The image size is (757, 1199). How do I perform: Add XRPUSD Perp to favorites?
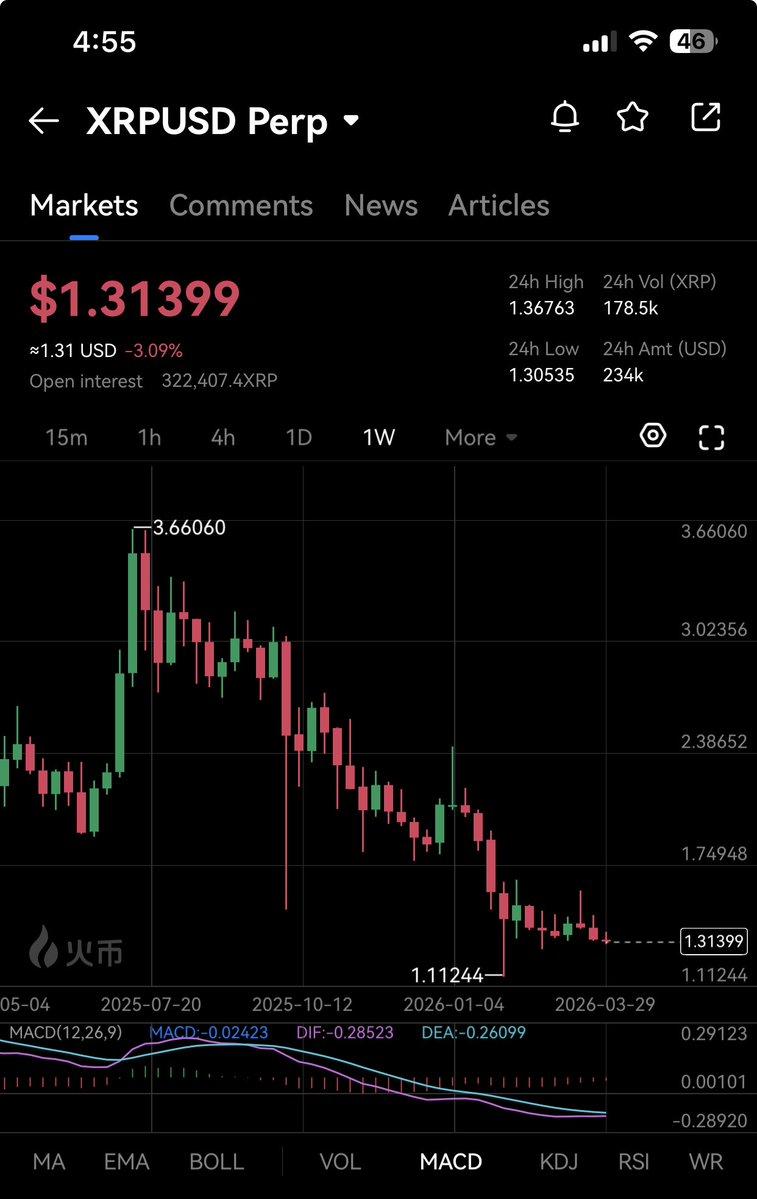point(632,118)
